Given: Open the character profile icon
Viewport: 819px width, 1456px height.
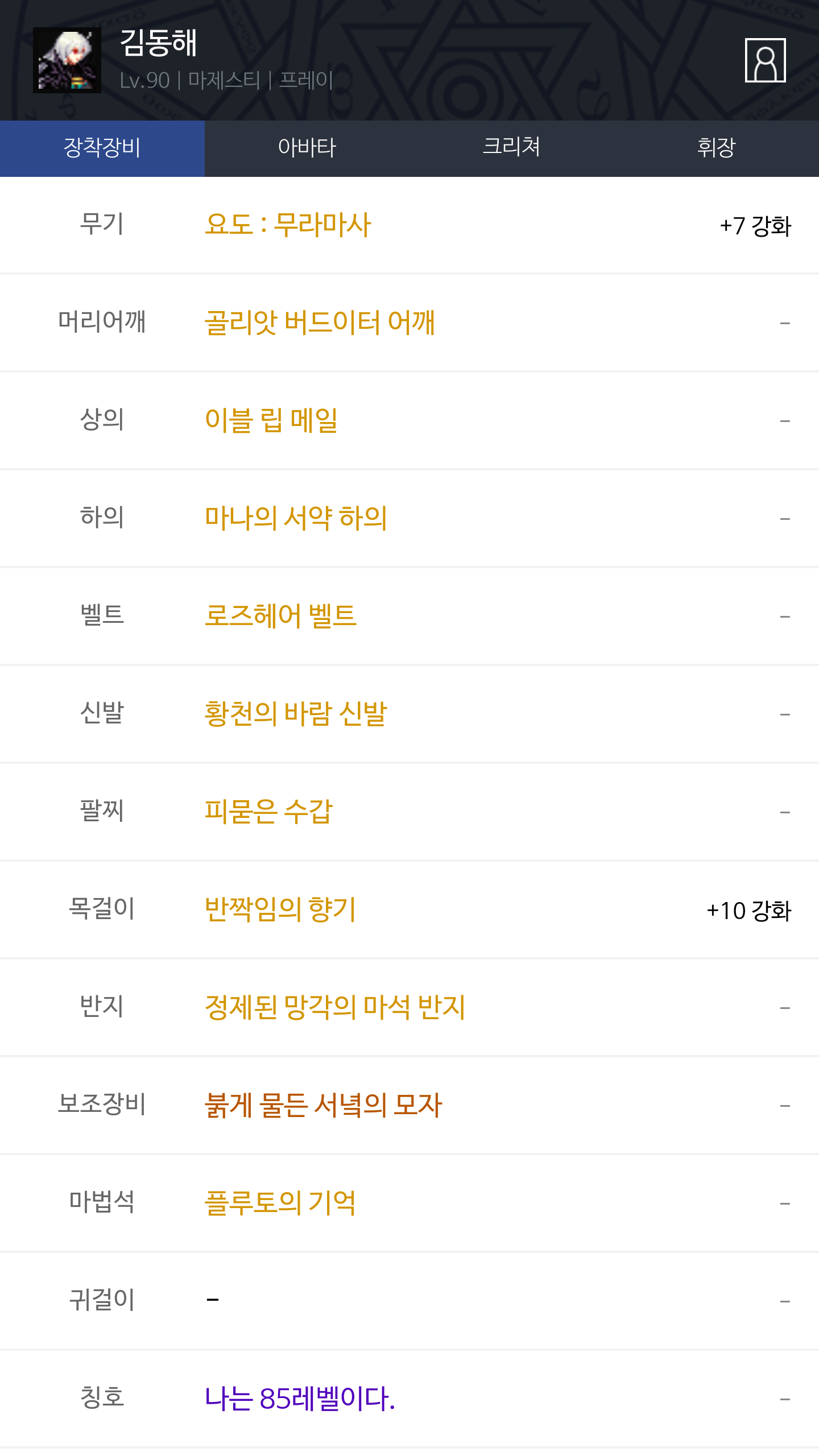Looking at the screenshot, I should [765, 60].
